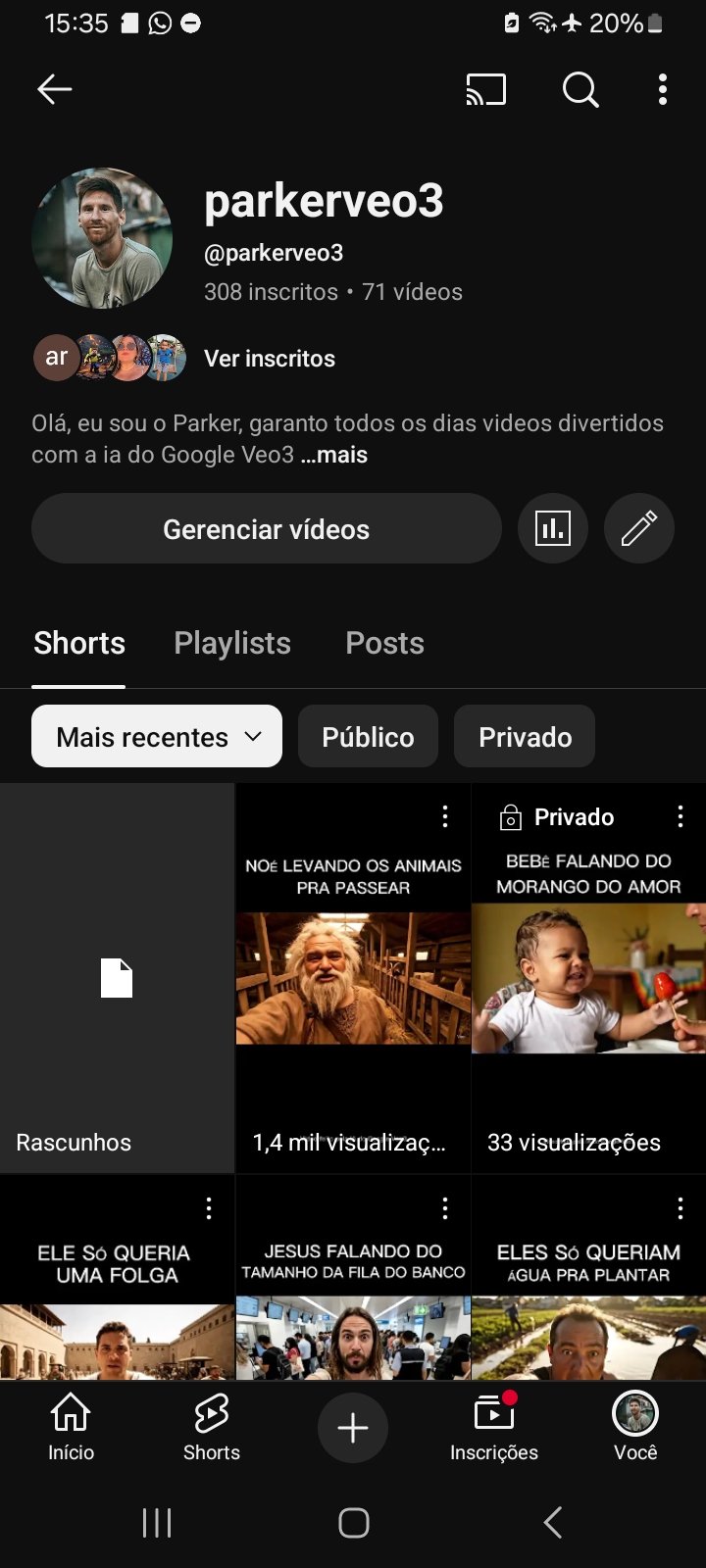Open channel analytics chart icon
Image resolution: width=706 pixels, height=1568 pixels.
point(553,529)
